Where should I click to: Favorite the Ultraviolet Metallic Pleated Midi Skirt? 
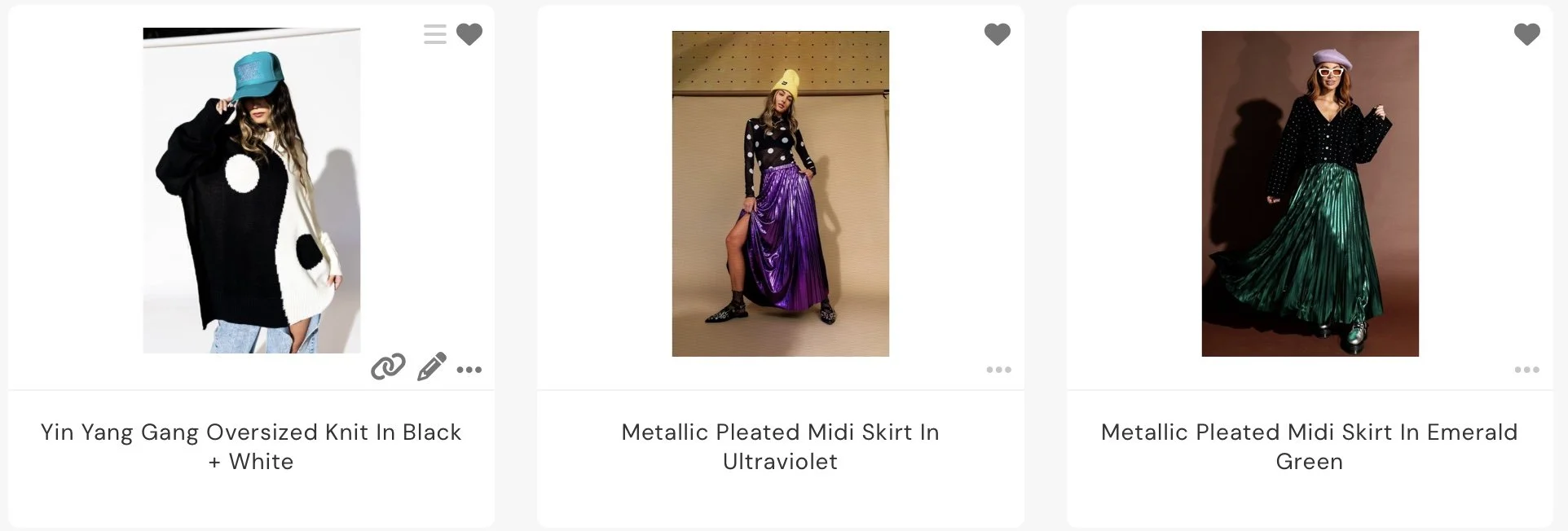point(998,34)
